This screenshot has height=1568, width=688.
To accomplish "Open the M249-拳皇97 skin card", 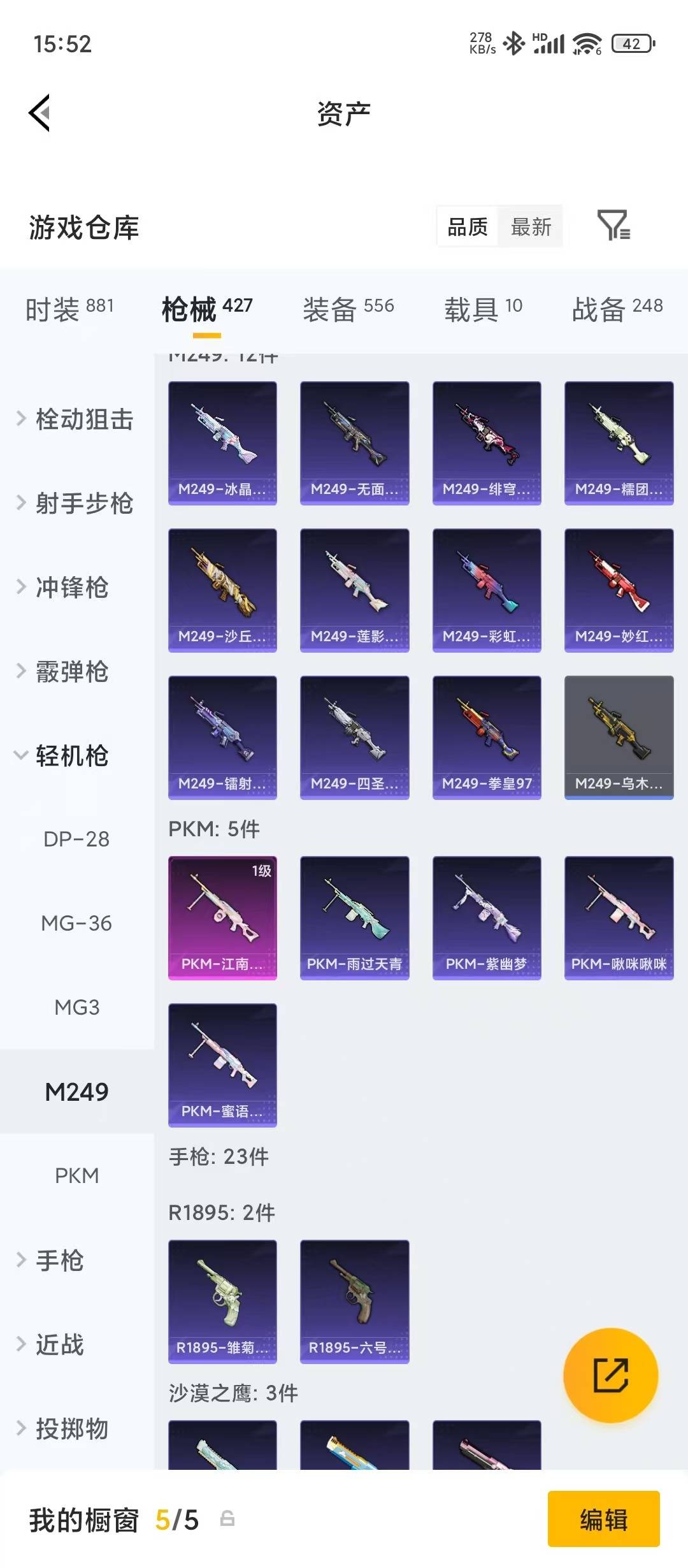I will click(486, 736).
